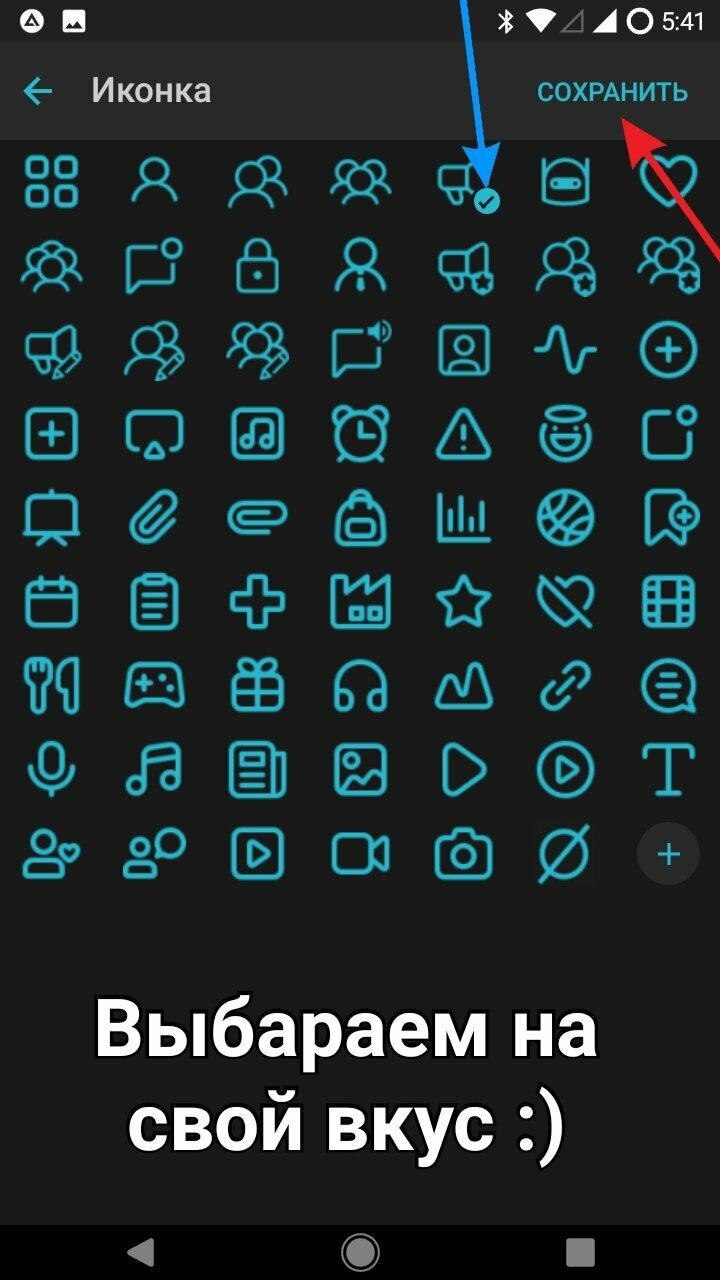Pick the microphone icon
The height and width of the screenshot is (1280, 720).
tap(50, 771)
